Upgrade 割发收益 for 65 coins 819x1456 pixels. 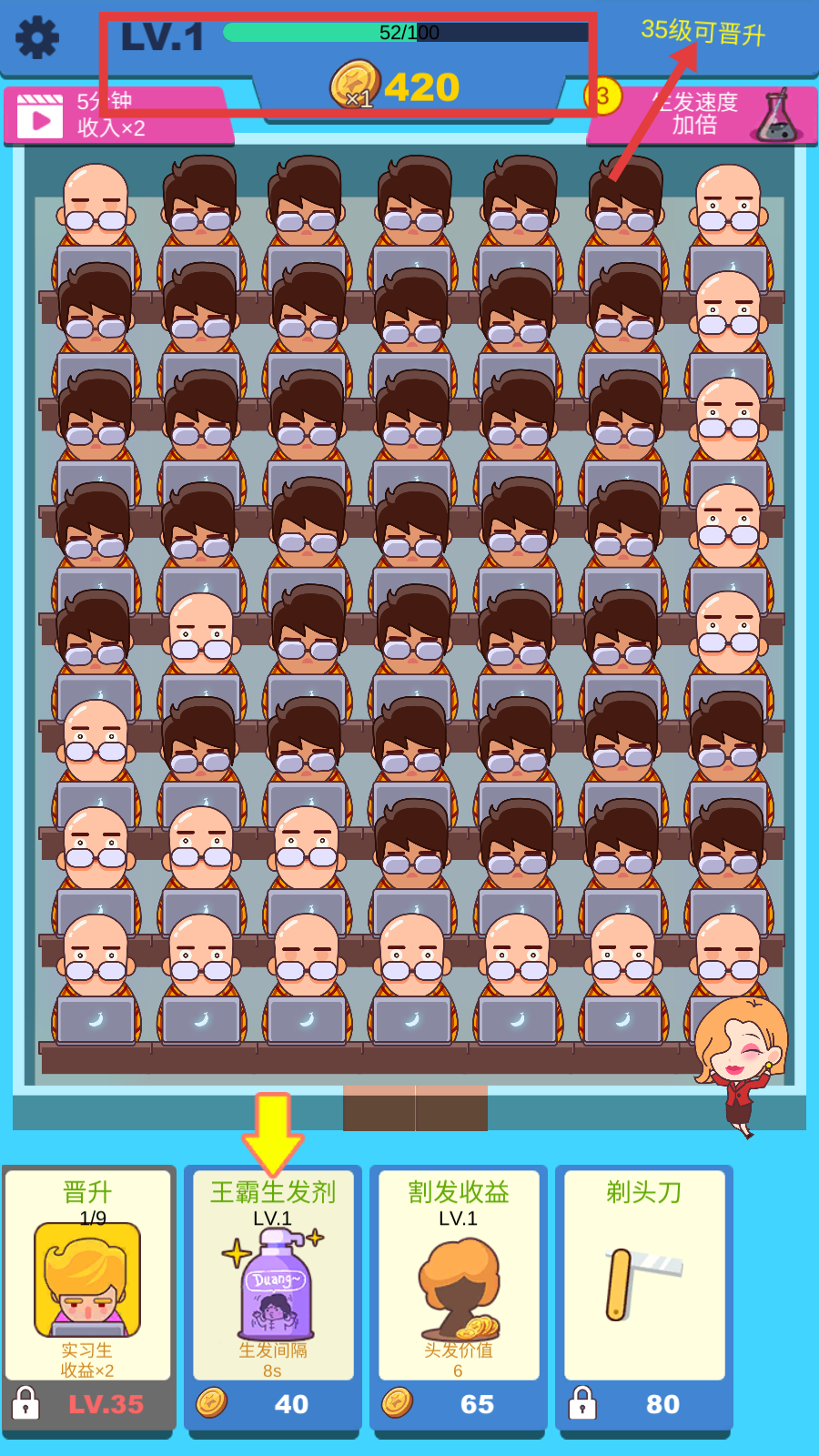pos(459,1402)
